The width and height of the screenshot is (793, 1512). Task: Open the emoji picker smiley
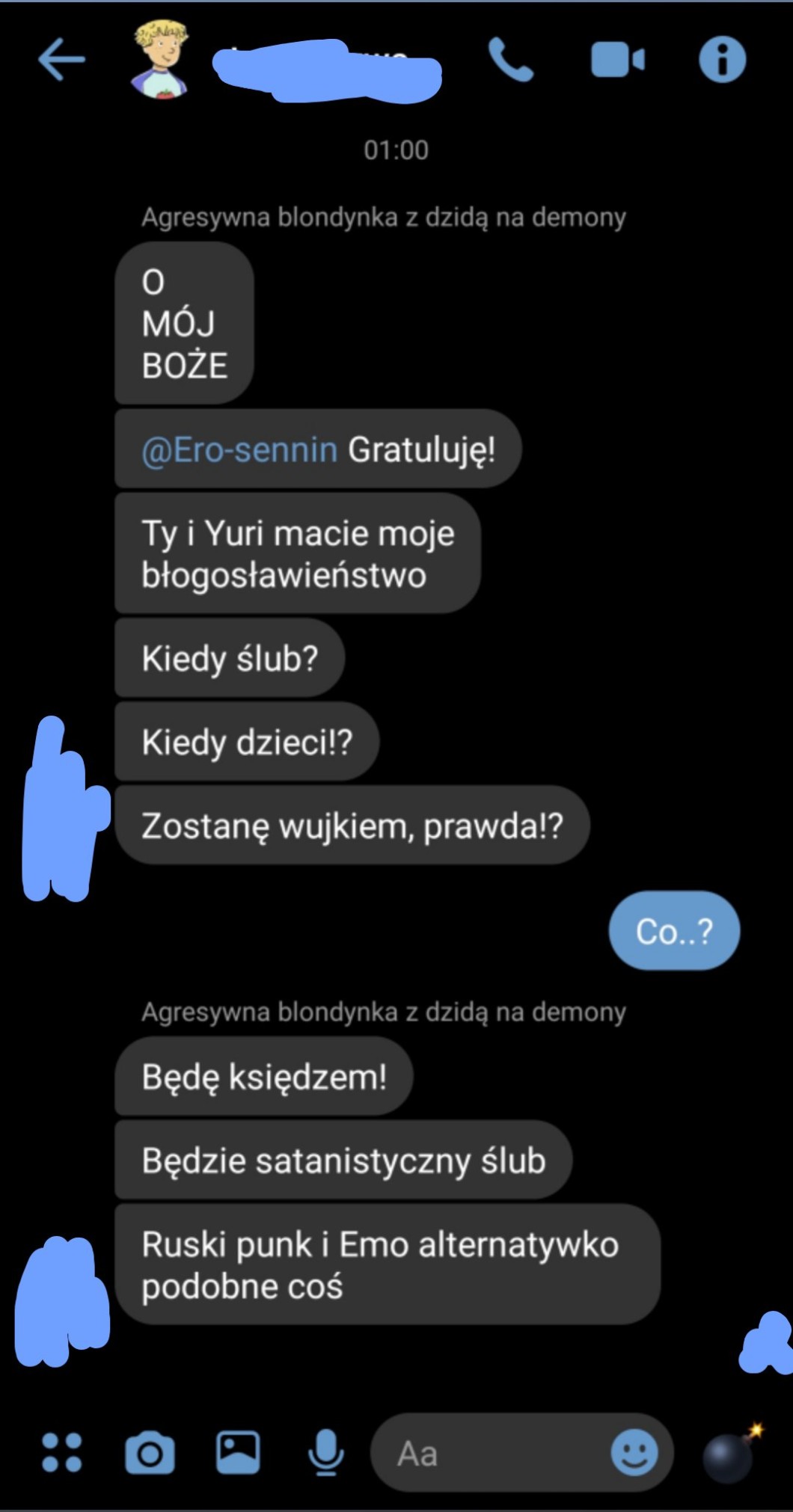tap(634, 1453)
